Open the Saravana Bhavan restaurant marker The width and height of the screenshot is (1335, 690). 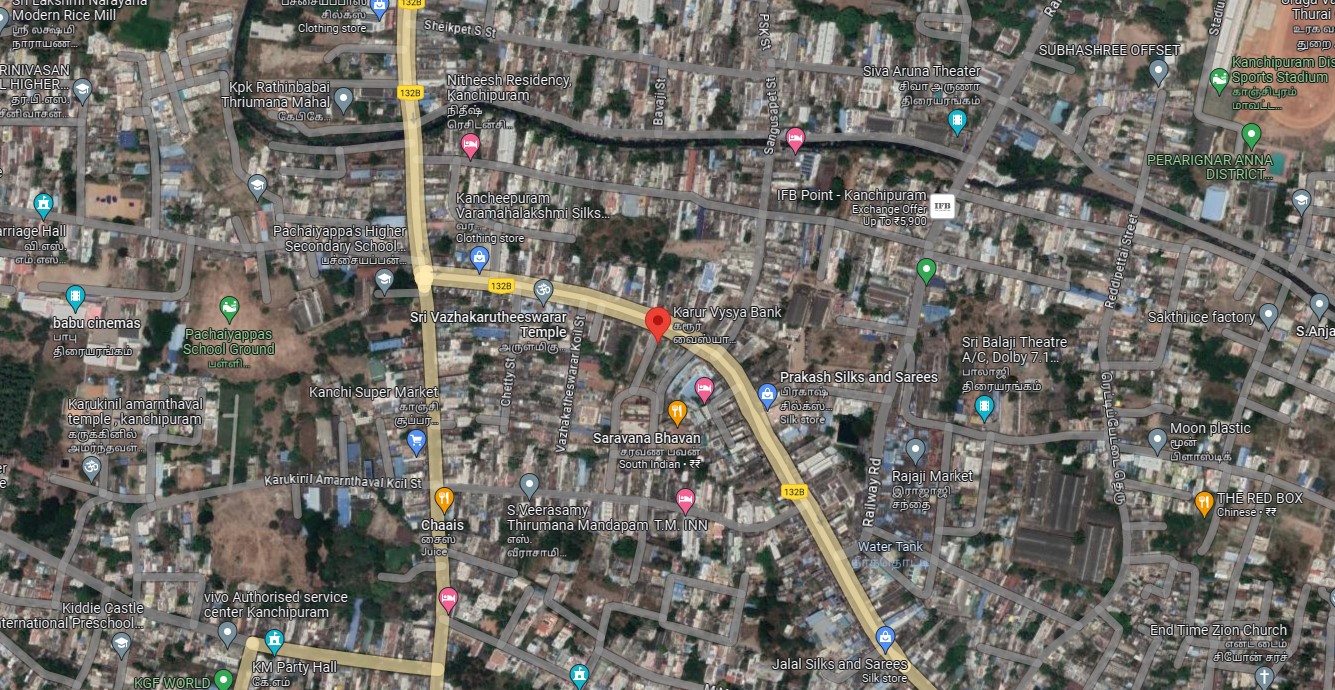click(677, 411)
